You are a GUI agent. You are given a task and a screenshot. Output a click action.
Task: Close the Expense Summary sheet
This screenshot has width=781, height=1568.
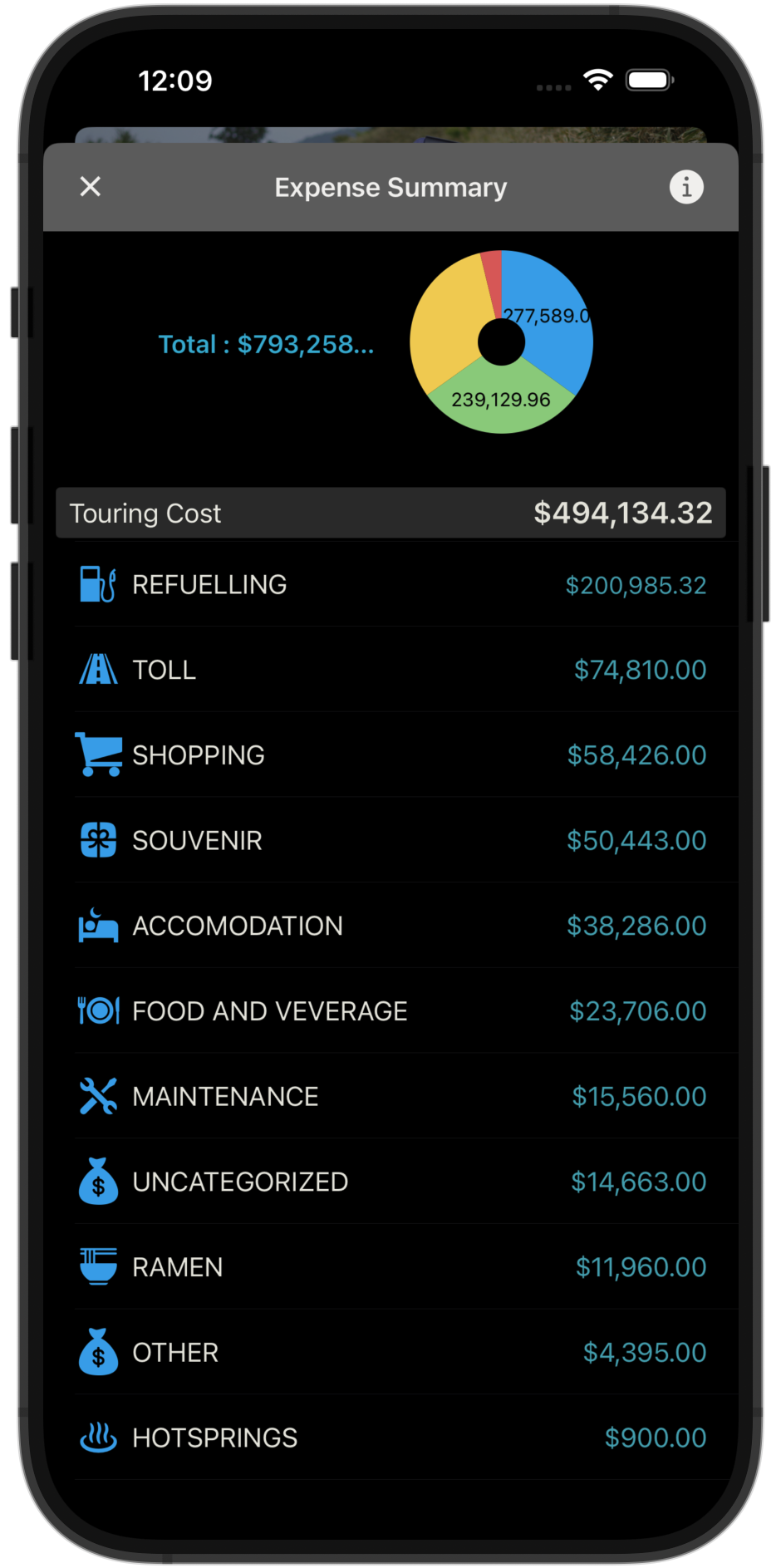pyautogui.click(x=91, y=187)
